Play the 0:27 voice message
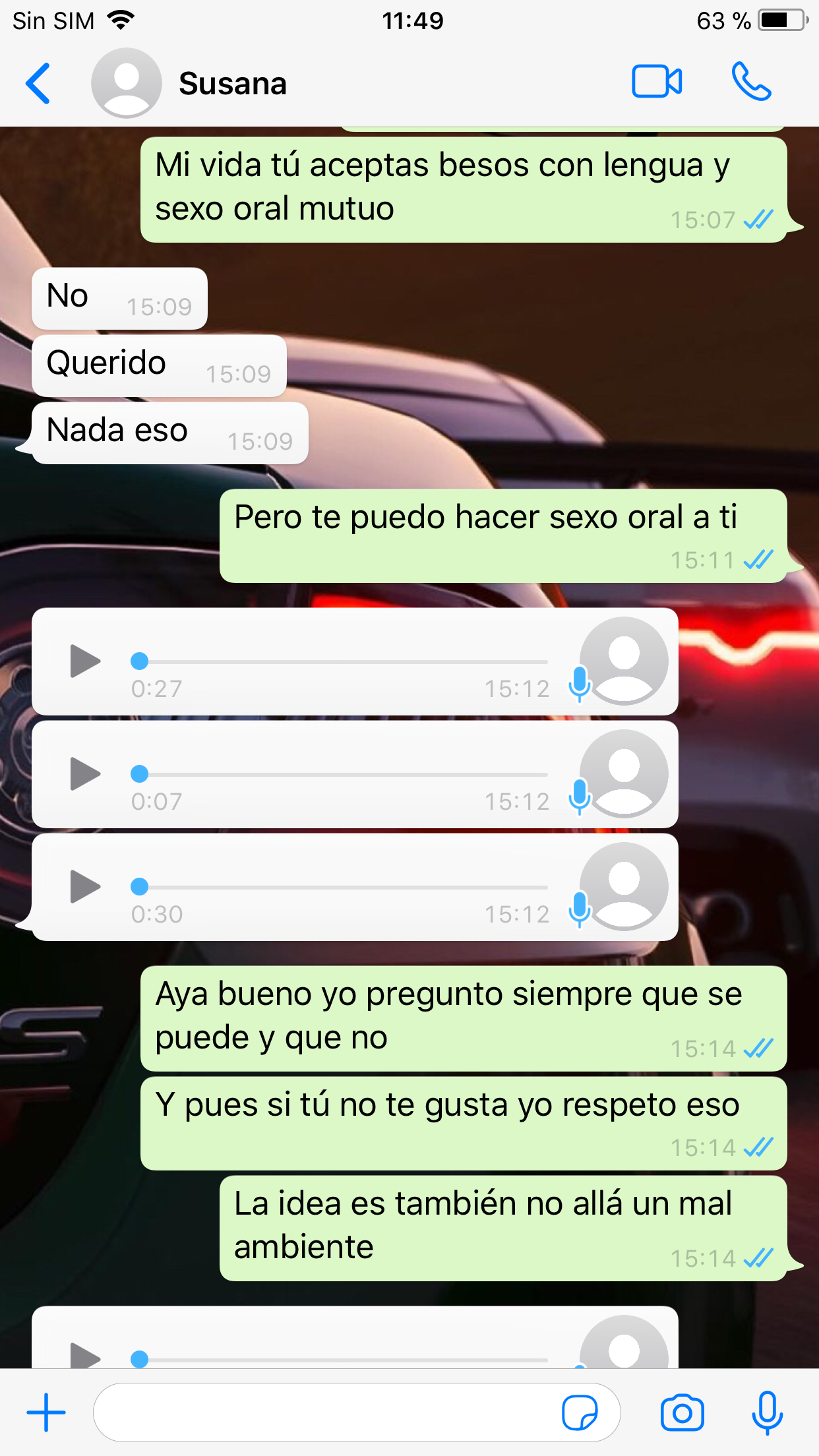Screen dimensions: 819x1456 click(84, 661)
